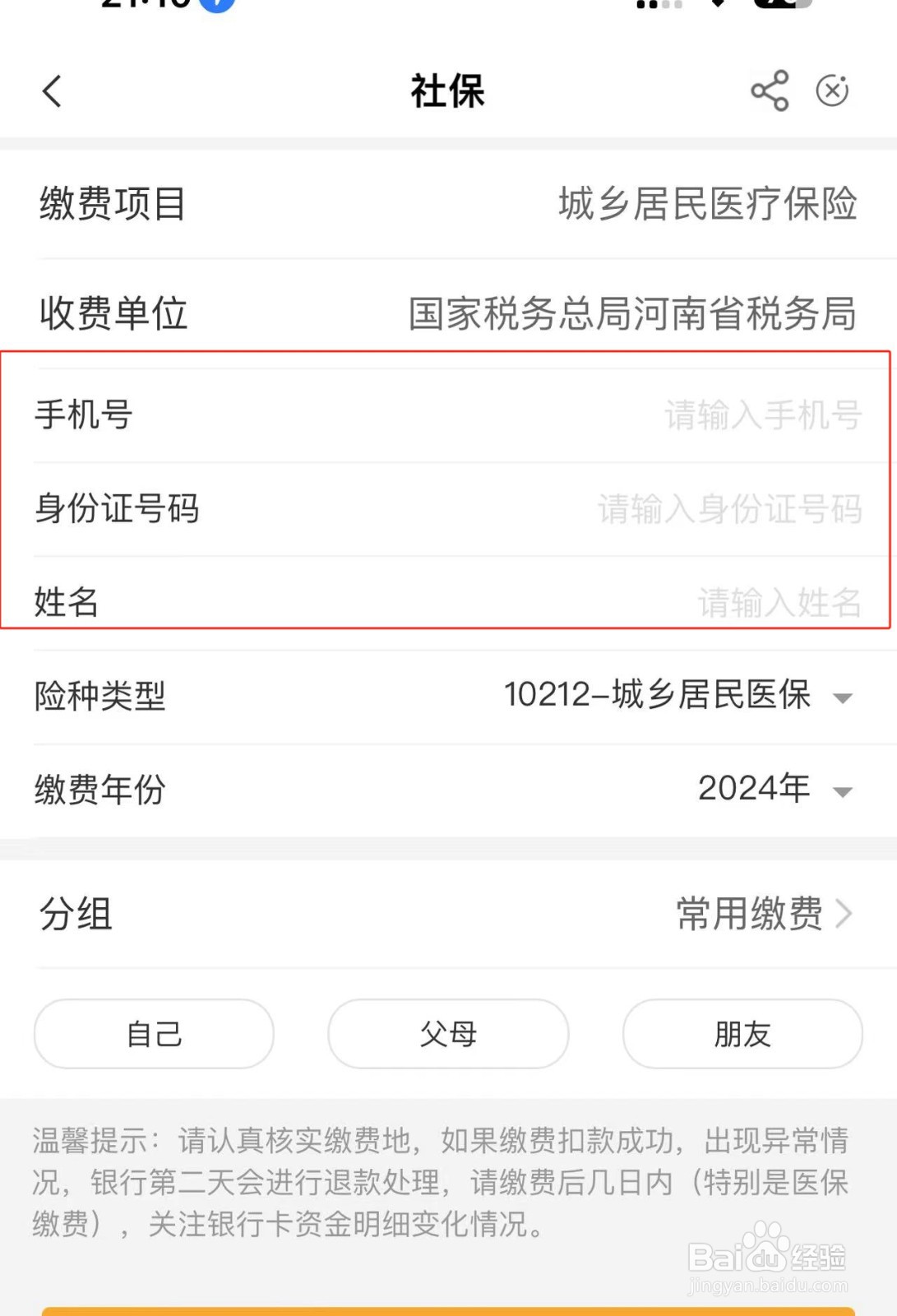This screenshot has height=1316, width=897.
Task: Click the back arrow to leave 社保 page
Action: [x=52, y=91]
